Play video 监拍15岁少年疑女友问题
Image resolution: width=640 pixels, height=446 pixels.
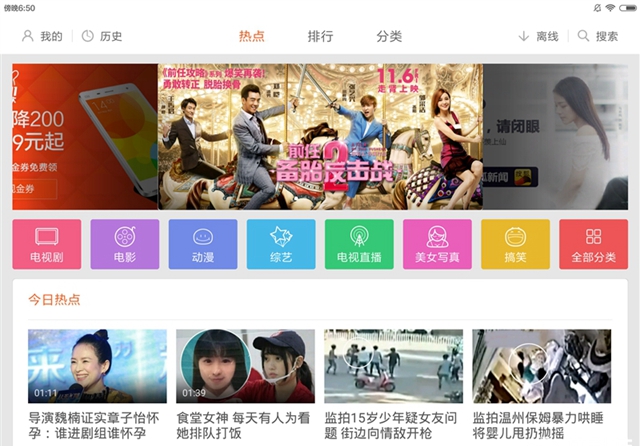click(x=393, y=366)
